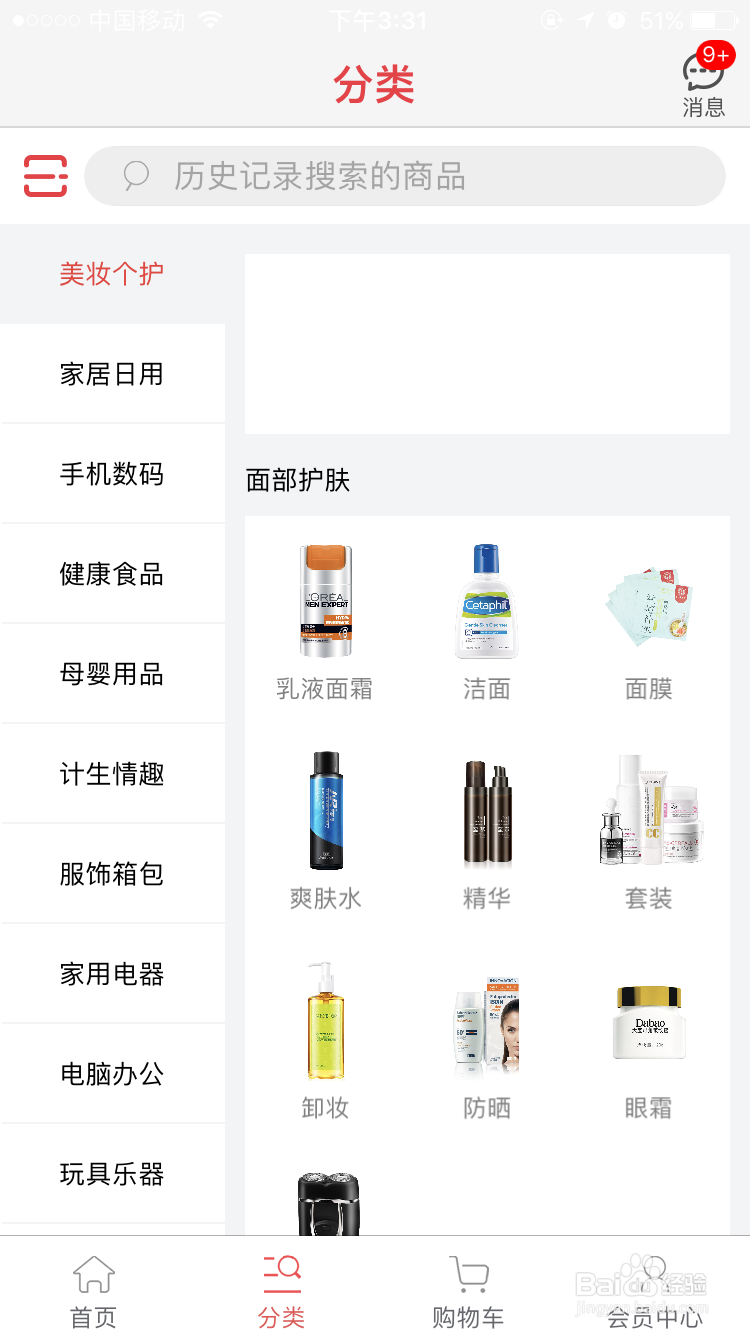Image resolution: width=750 pixels, height=1334 pixels.
Task: Open the 历史记录搜索的商品 search box
Action: (x=405, y=176)
